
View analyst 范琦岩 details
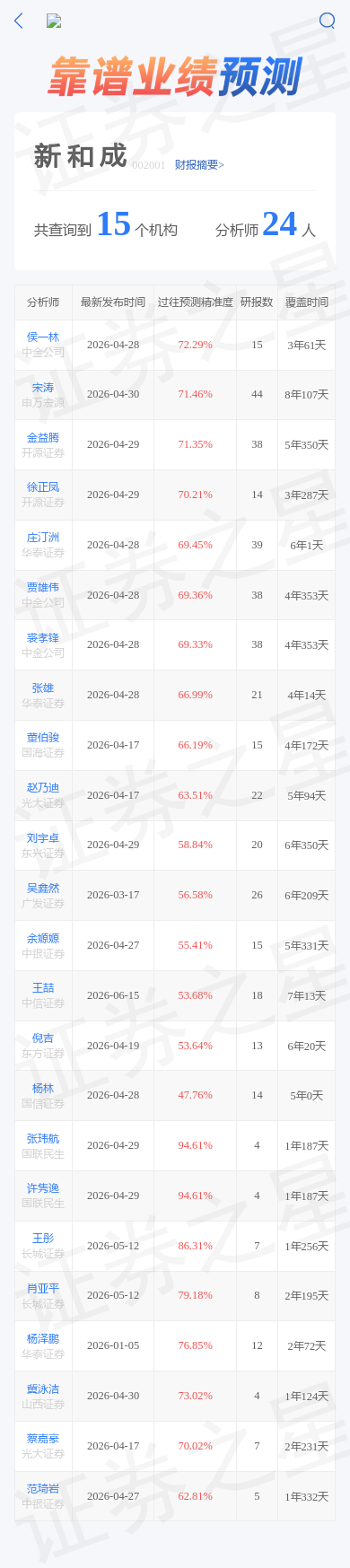pyautogui.click(x=43, y=1488)
